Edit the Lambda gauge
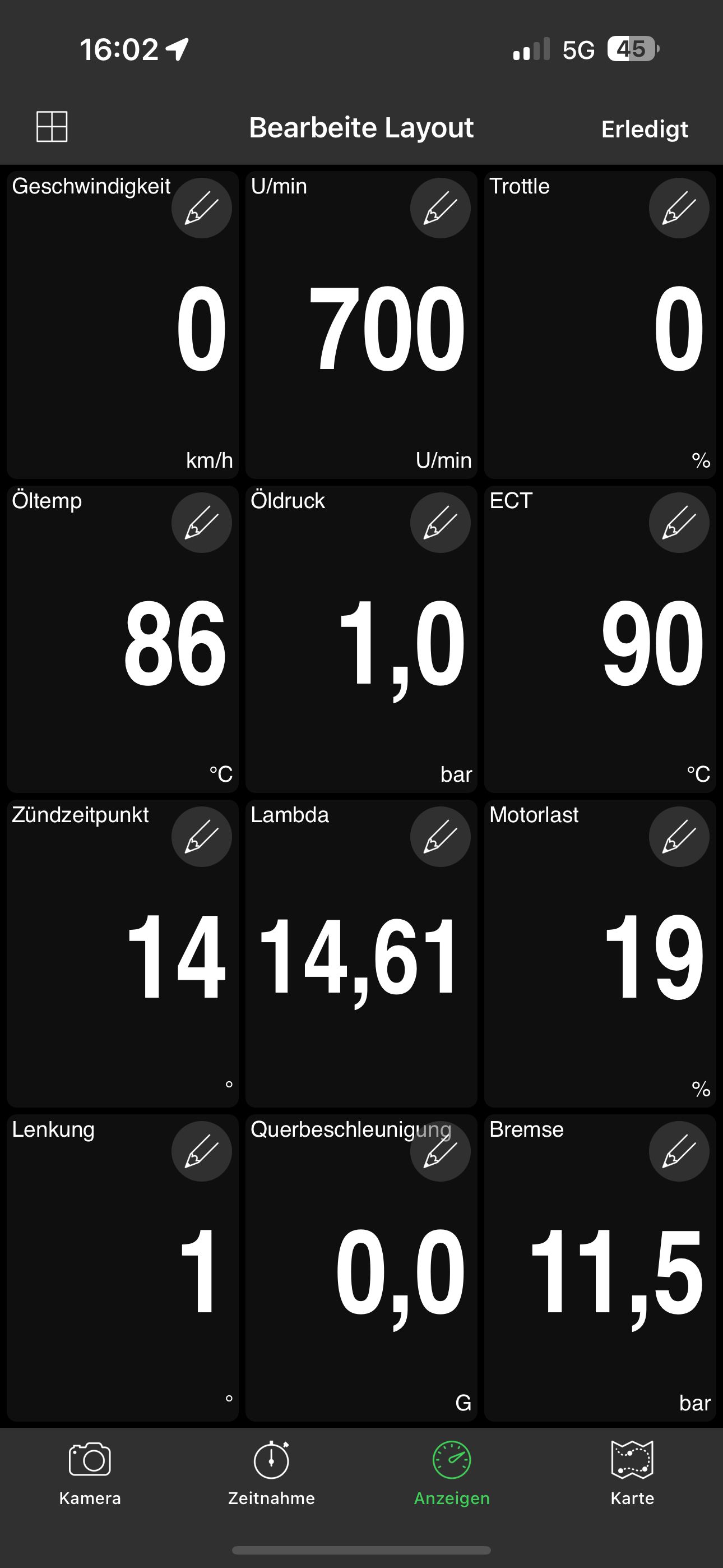 click(440, 837)
